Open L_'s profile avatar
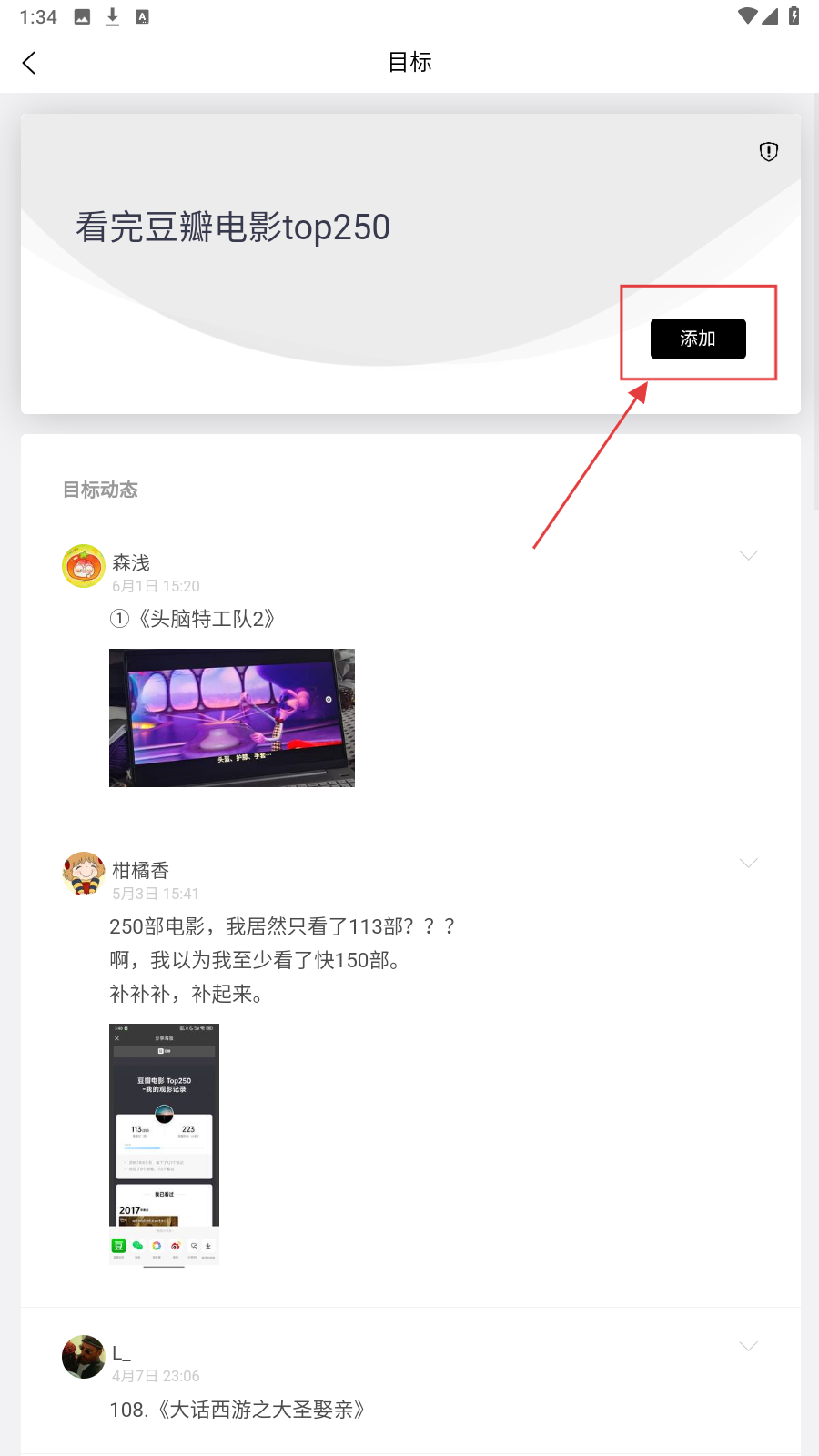819x1456 pixels. click(84, 1357)
